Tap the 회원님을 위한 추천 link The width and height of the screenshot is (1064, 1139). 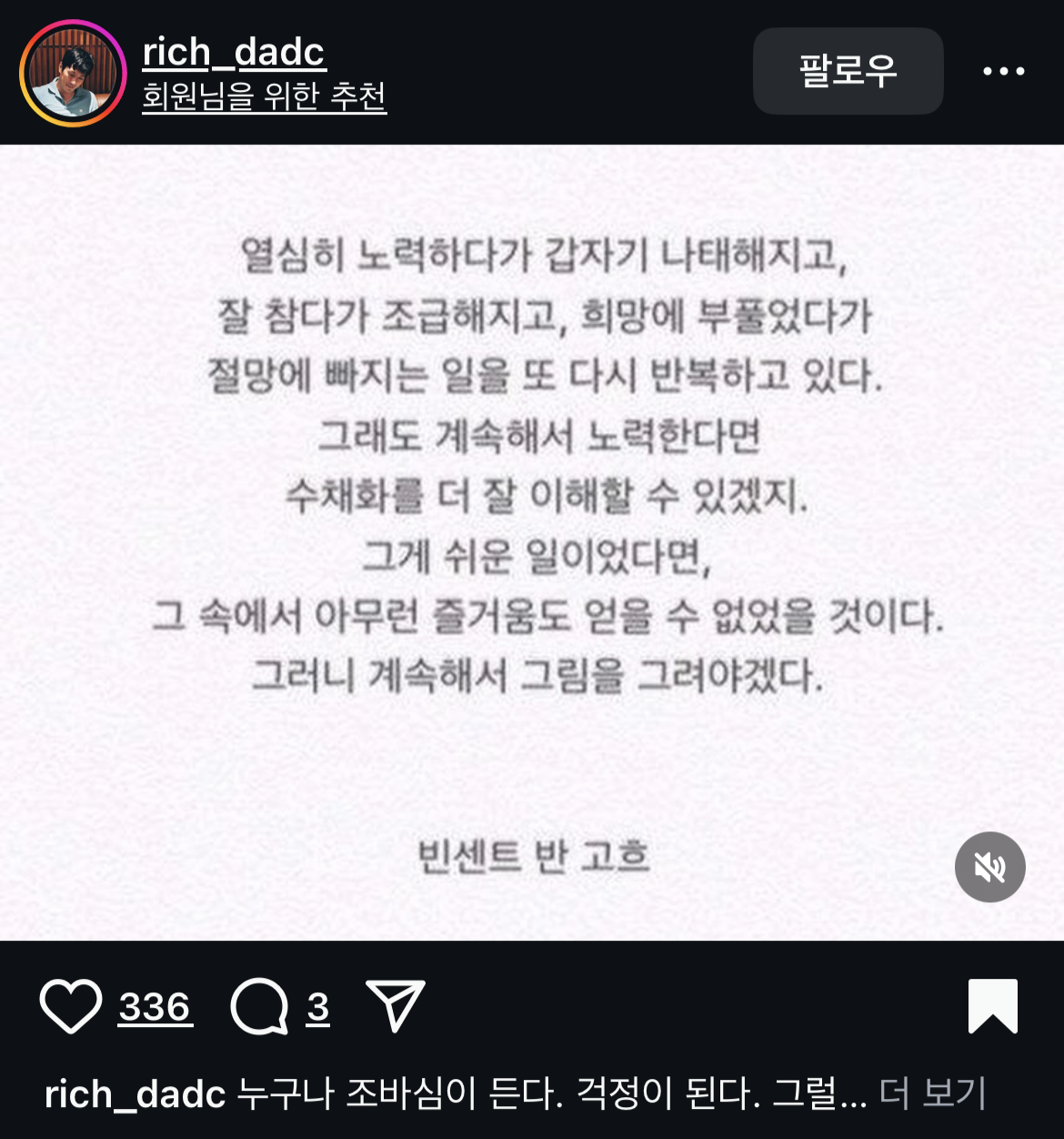click(264, 96)
